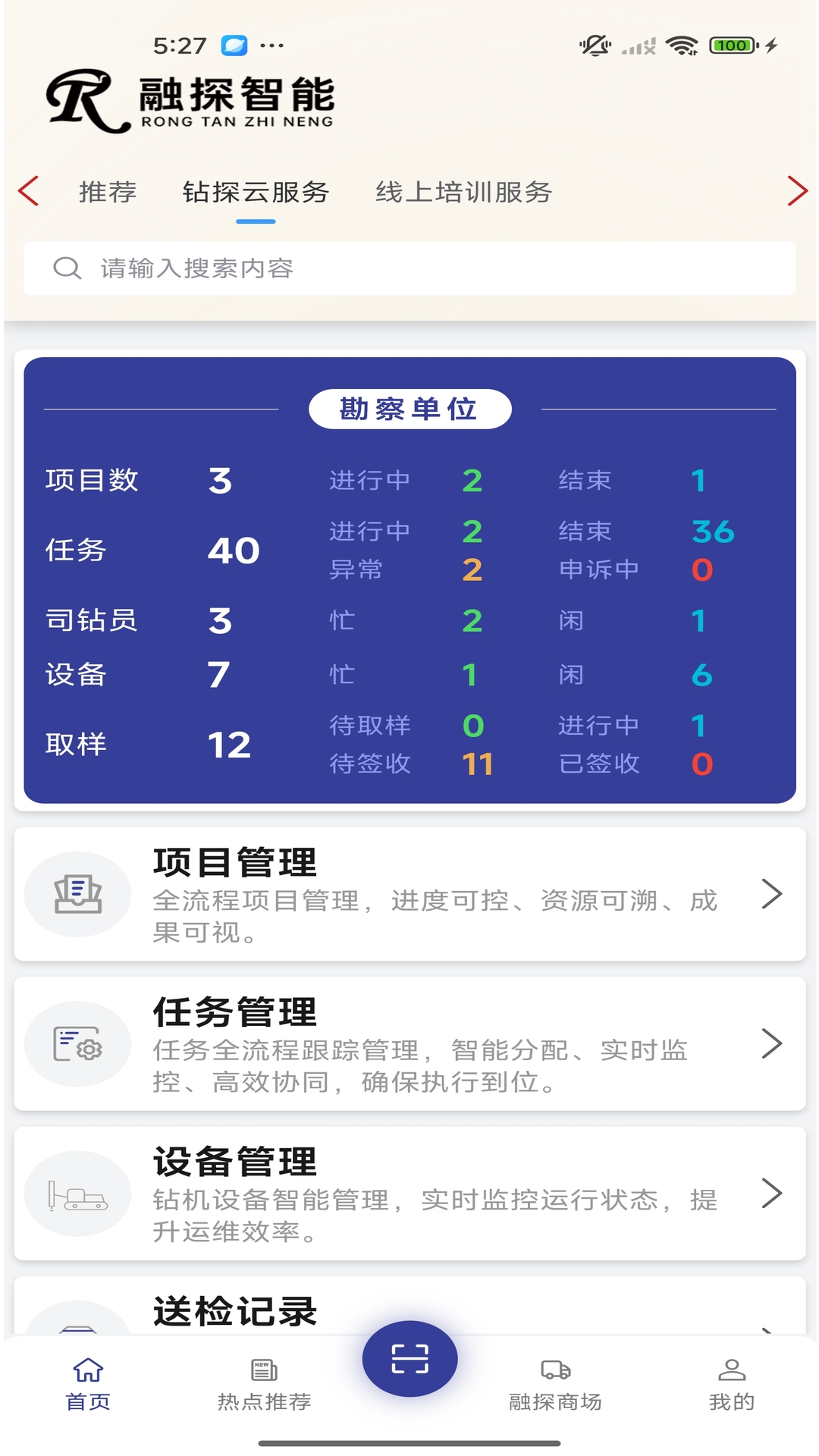The height and width of the screenshot is (1456, 819).
Task: Click the 设备管理 drilling rig icon
Action: [x=77, y=1194]
